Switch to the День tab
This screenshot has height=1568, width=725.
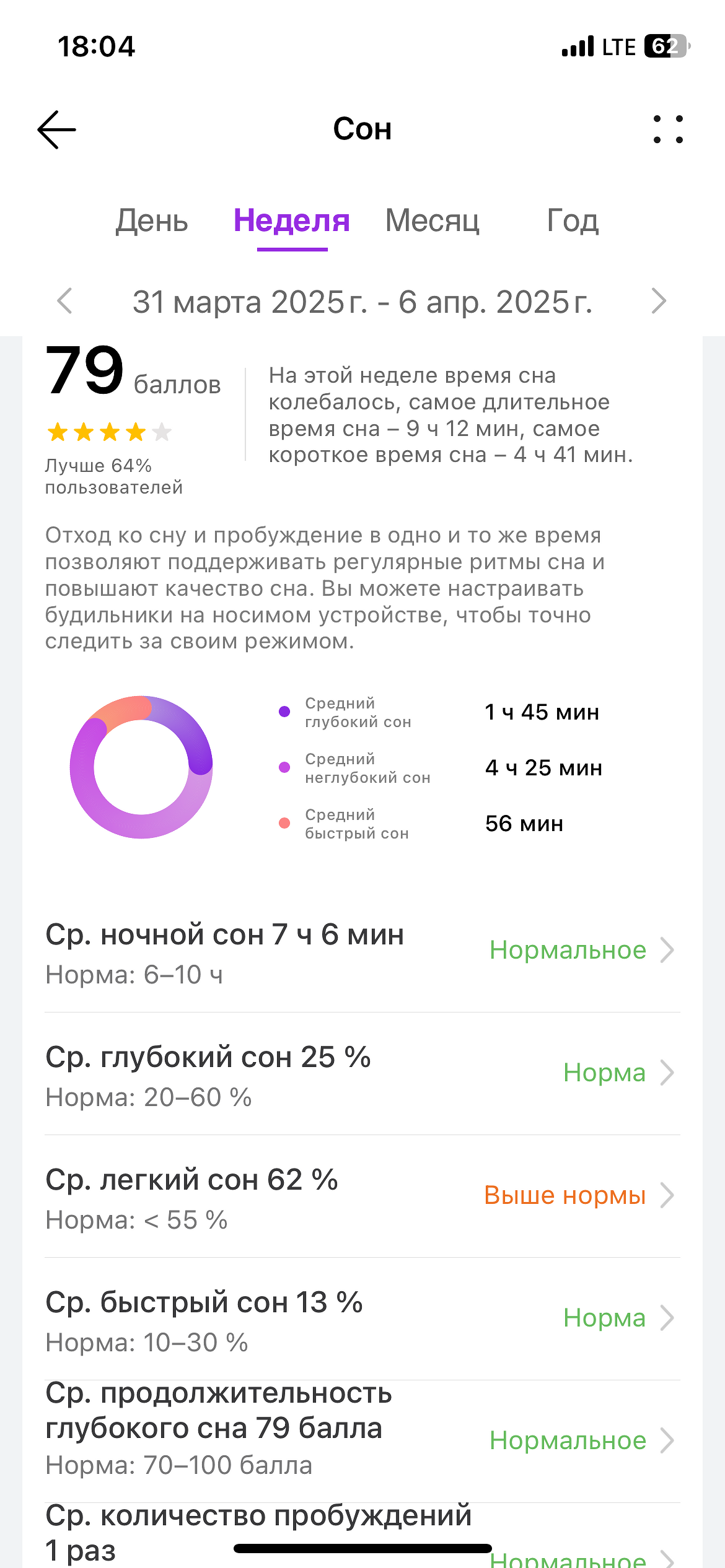pos(152,221)
